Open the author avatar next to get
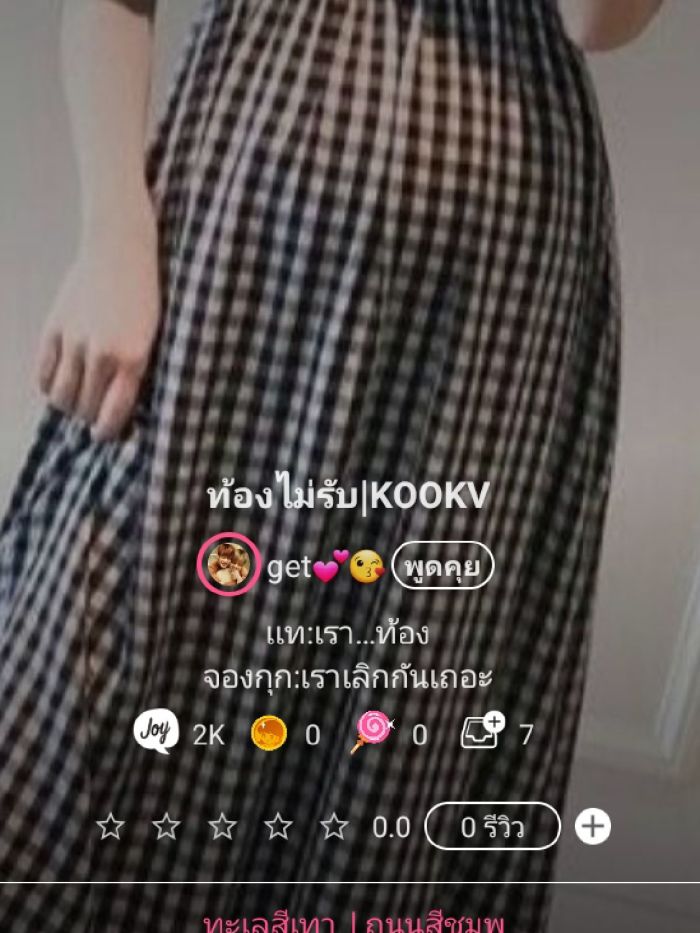This screenshot has height=933, width=700. 228,567
